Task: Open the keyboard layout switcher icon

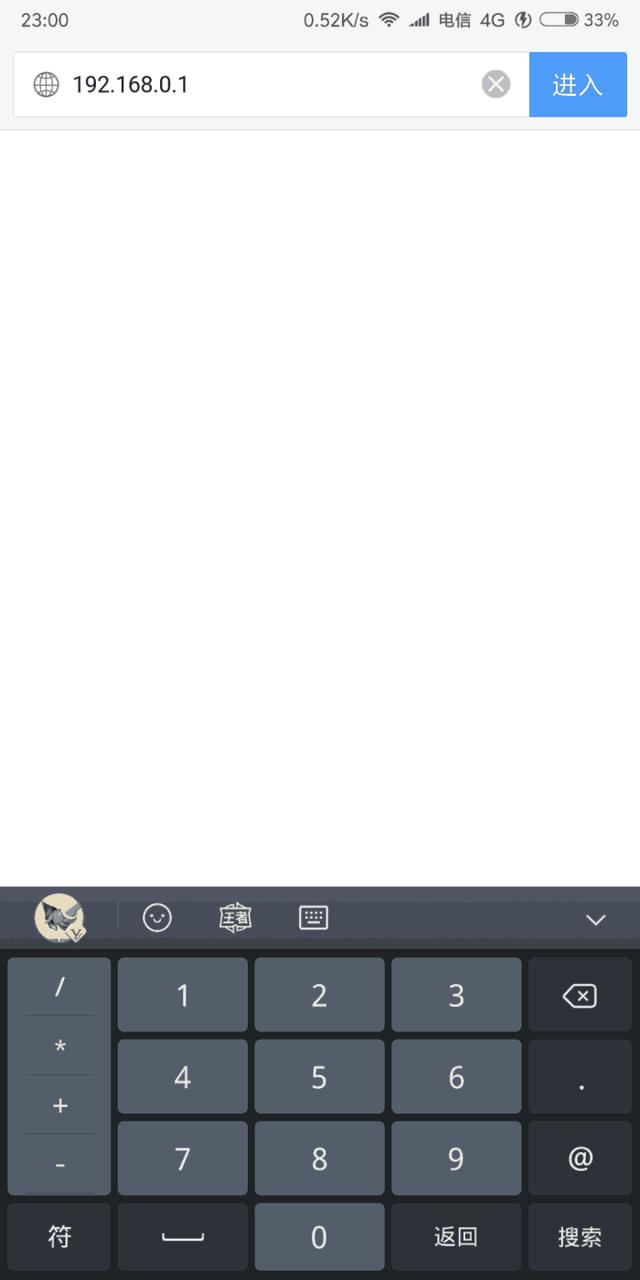Action: tap(314, 917)
